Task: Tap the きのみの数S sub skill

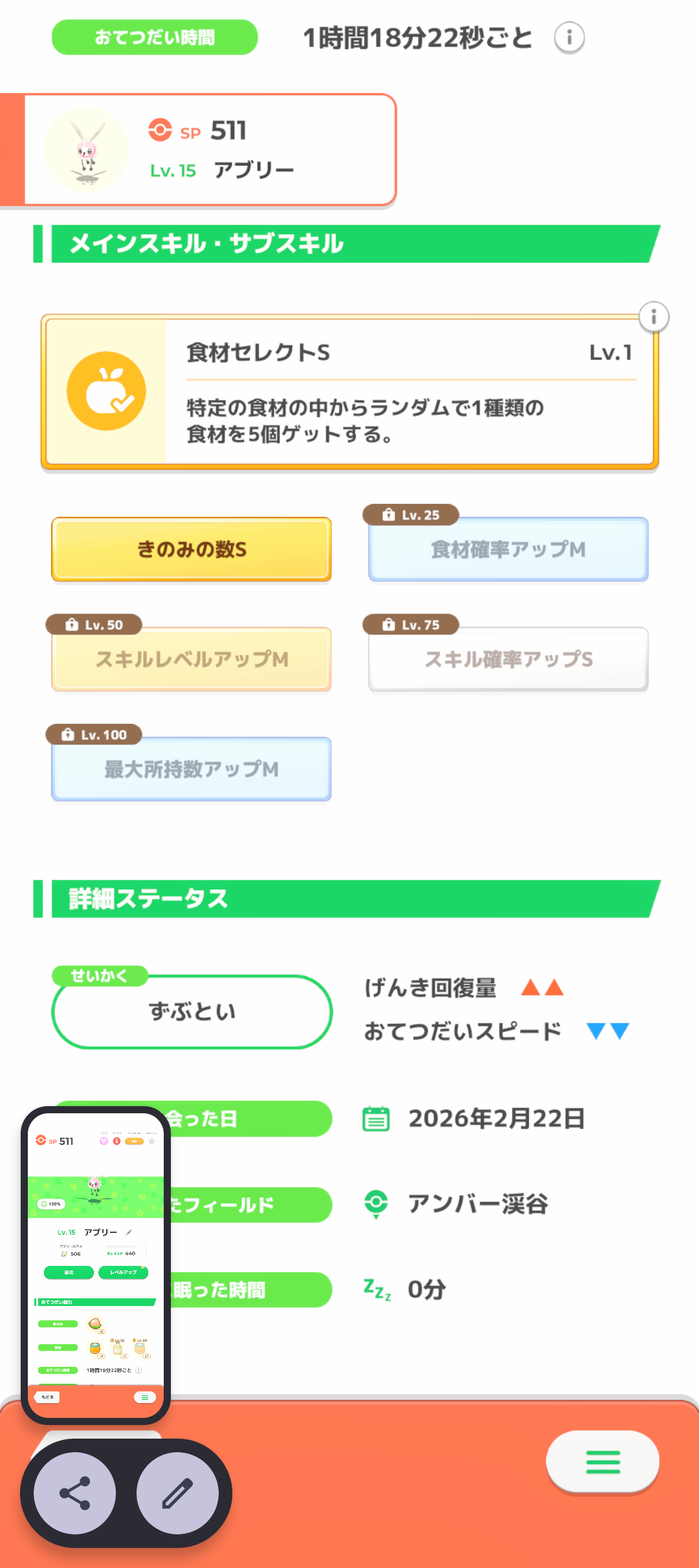Action: tap(192, 549)
